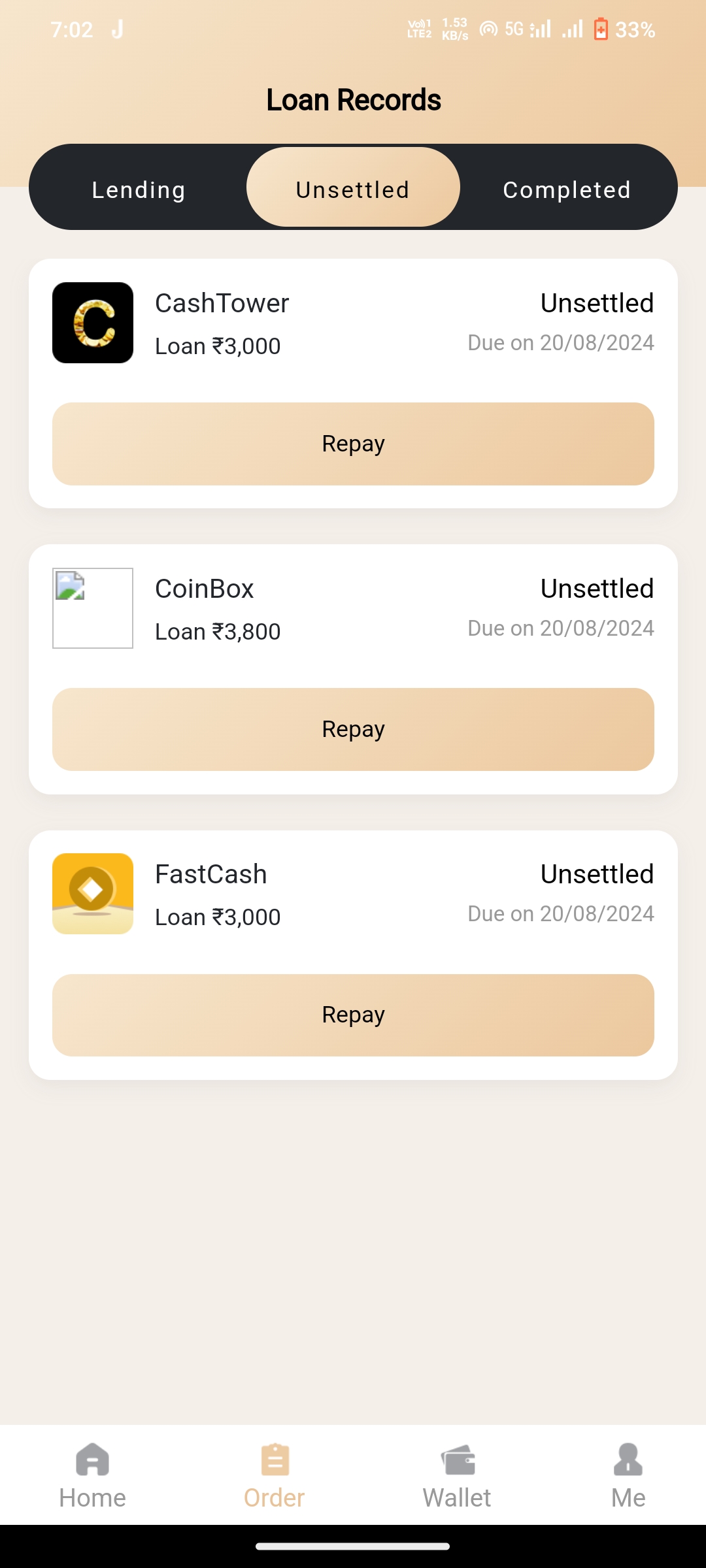The height and width of the screenshot is (1568, 706).
Task: Switch to the Completed tab
Action: [x=567, y=189]
